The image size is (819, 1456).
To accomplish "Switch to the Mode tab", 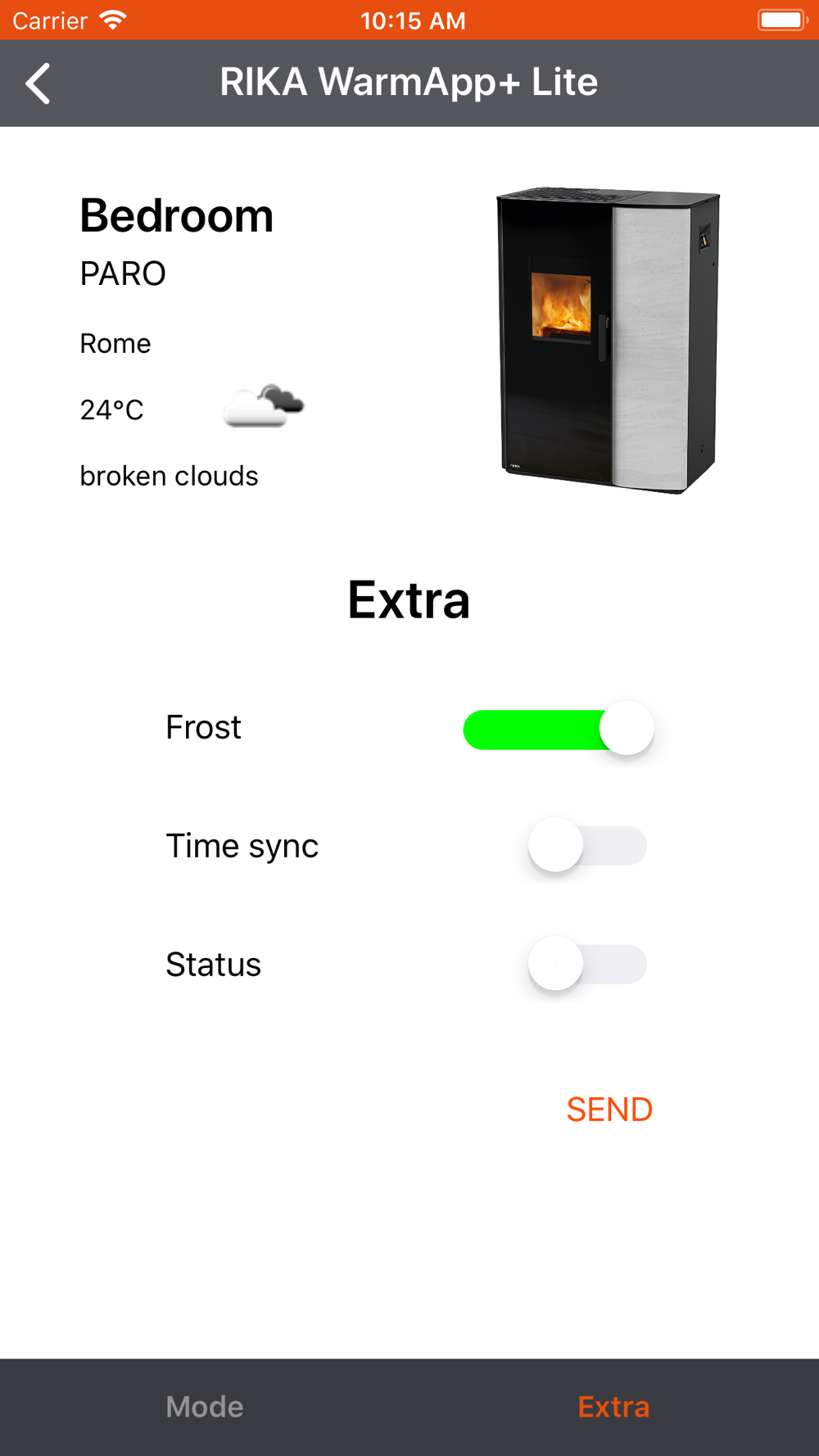I will coord(205,1407).
